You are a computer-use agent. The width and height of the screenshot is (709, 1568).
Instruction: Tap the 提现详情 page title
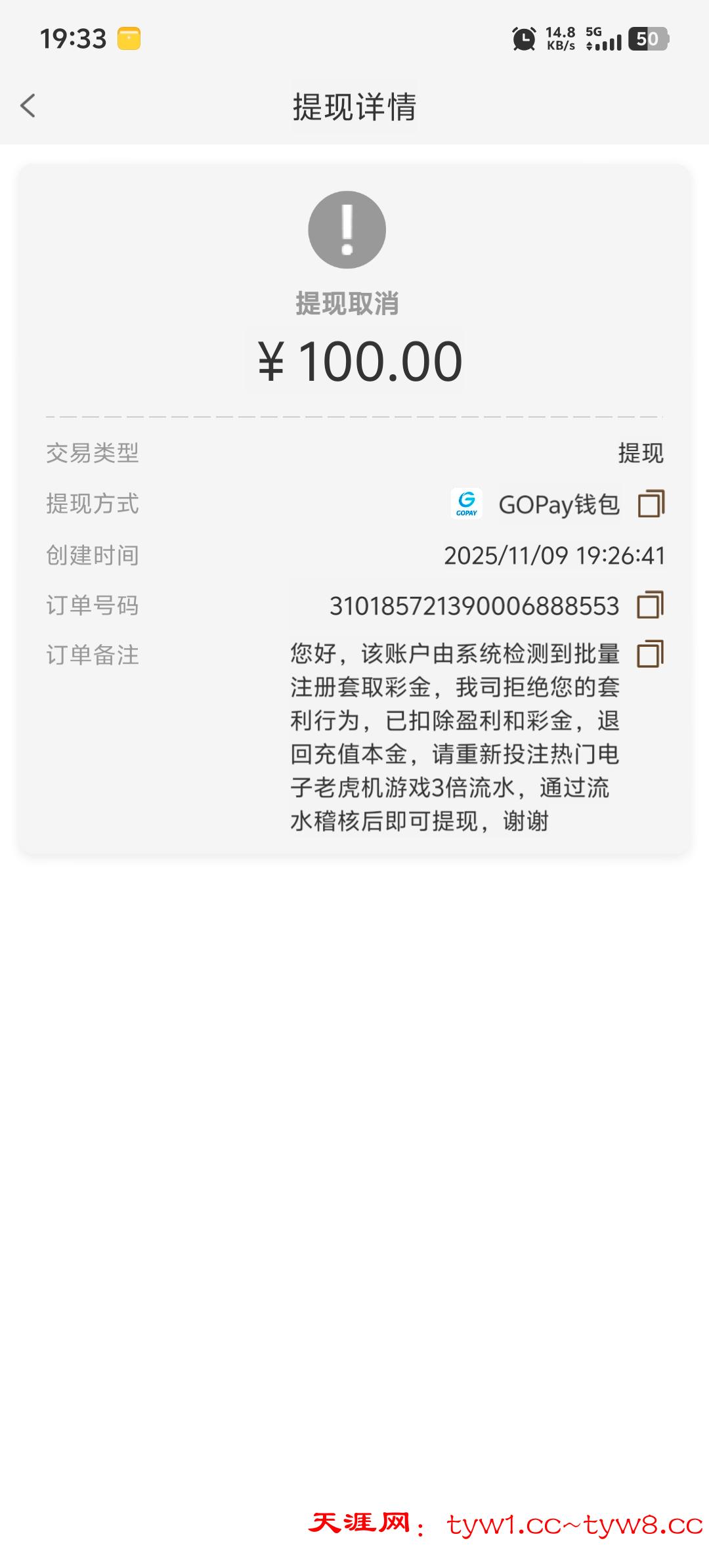tap(354, 108)
